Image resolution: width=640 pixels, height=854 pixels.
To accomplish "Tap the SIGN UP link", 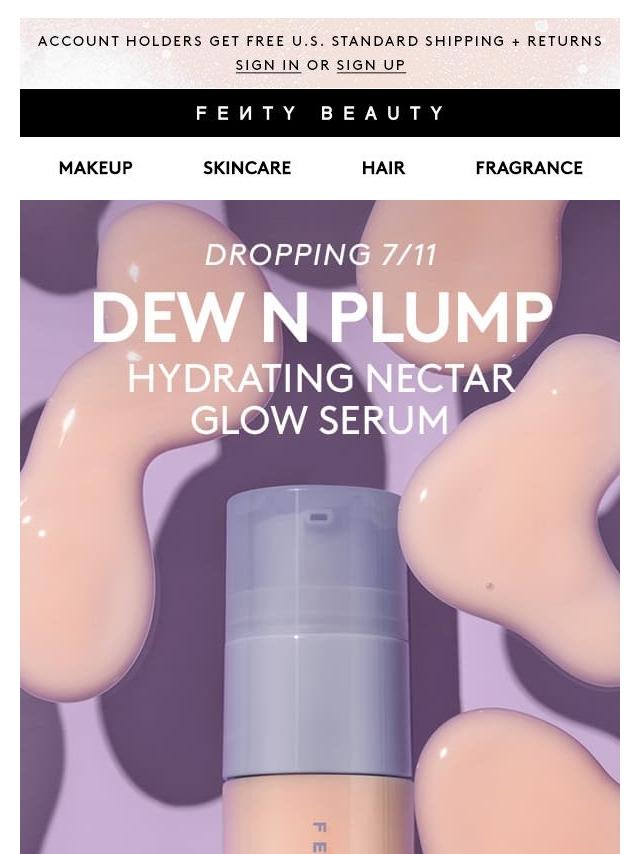I will click(x=371, y=65).
